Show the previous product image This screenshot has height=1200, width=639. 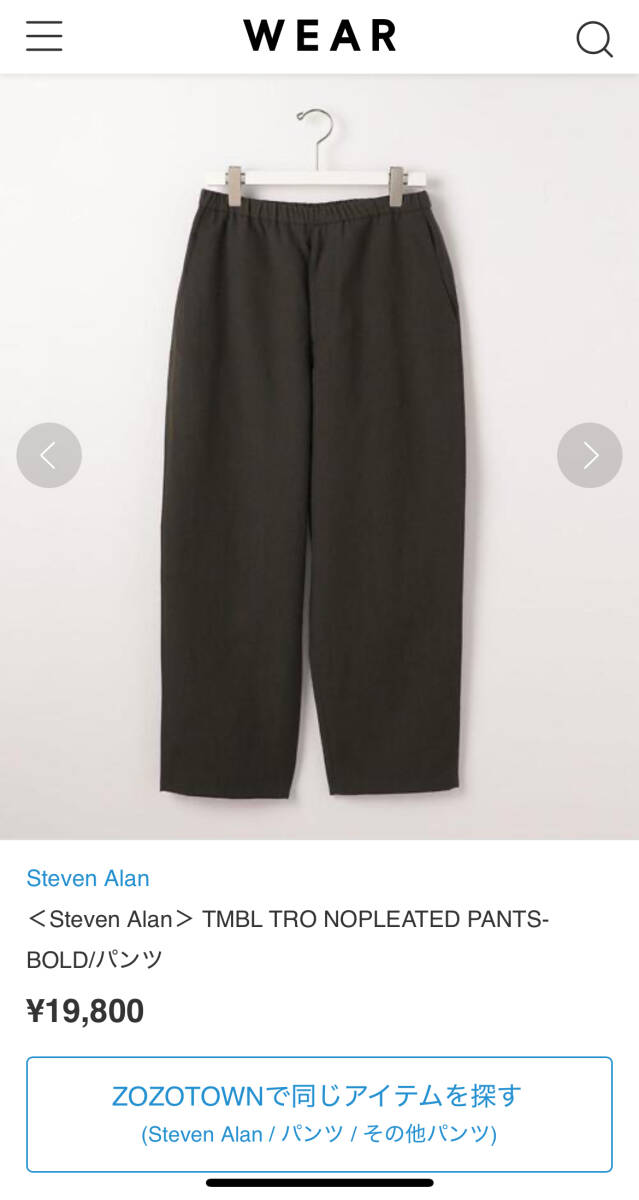click(48, 455)
